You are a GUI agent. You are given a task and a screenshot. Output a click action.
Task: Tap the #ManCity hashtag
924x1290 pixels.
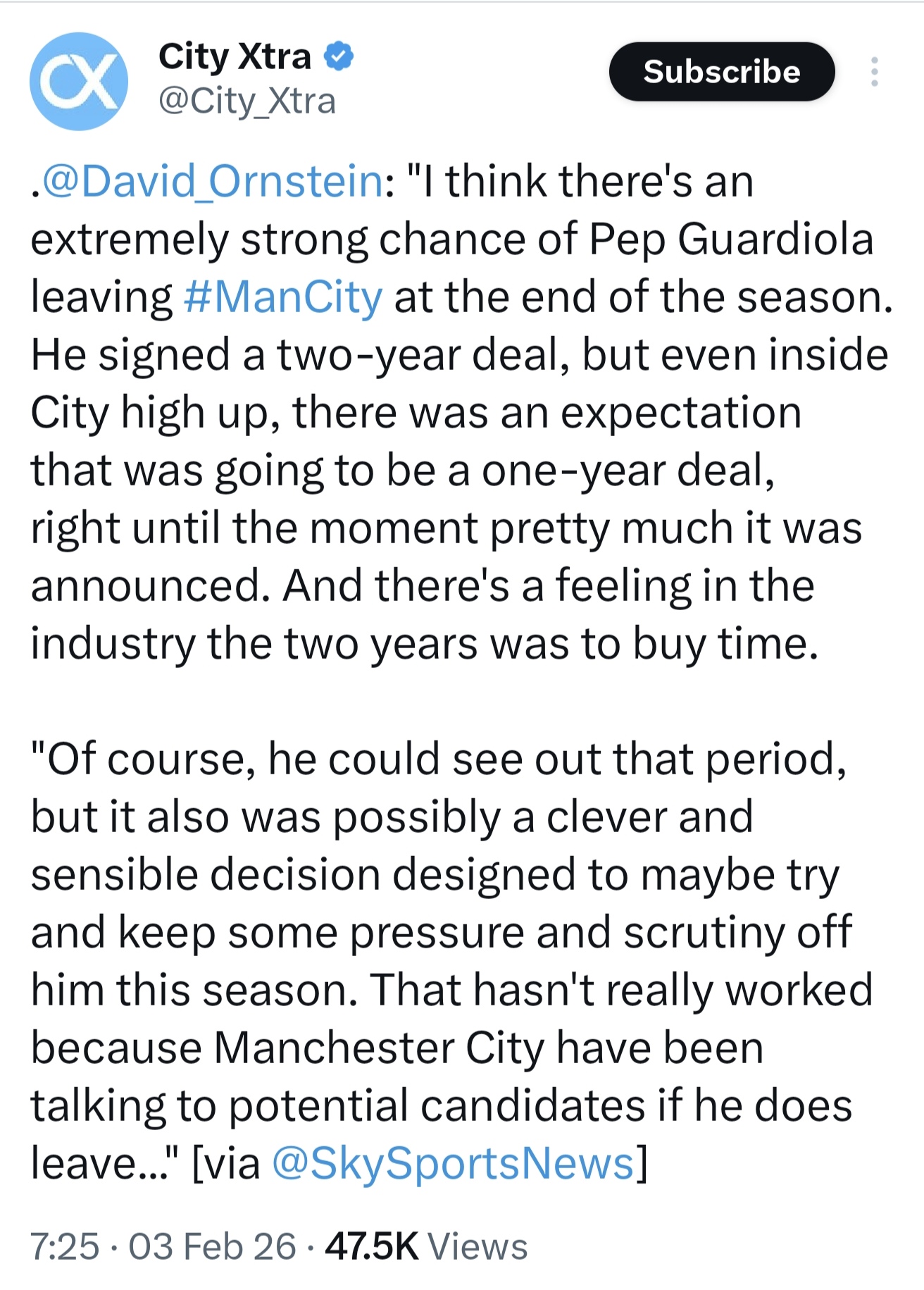[282, 297]
